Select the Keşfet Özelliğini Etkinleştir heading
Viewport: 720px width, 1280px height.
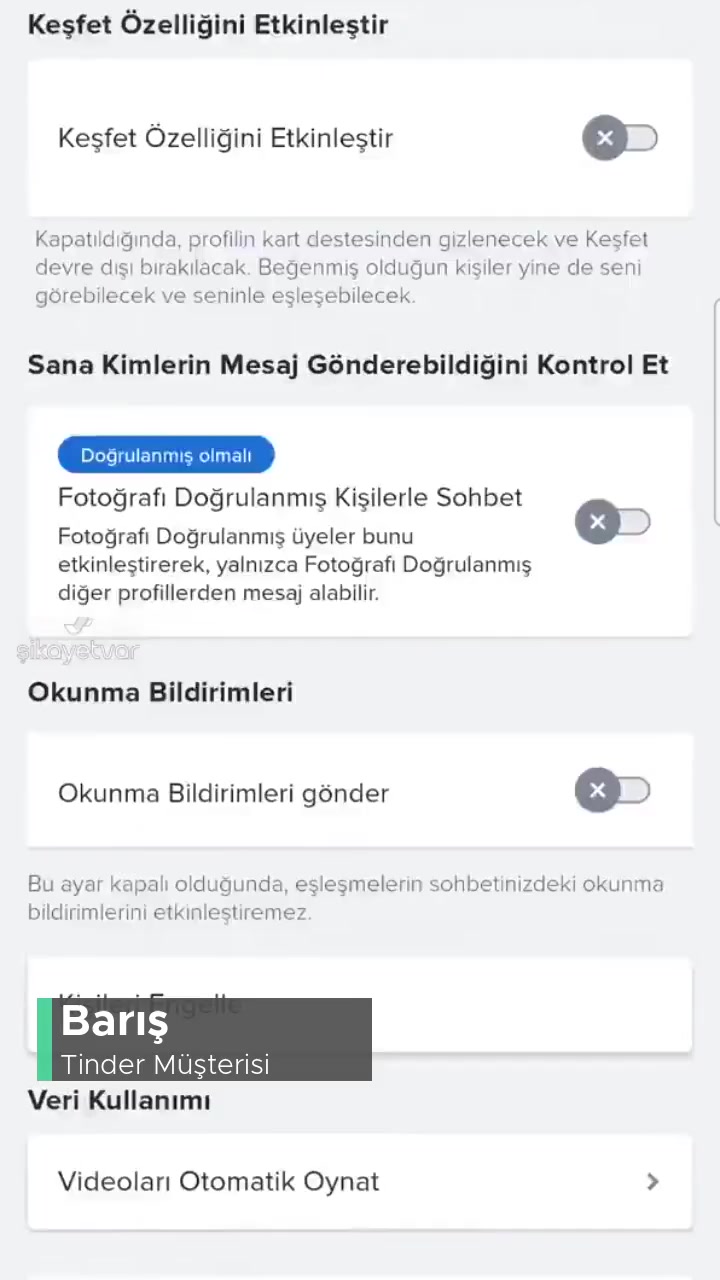[x=208, y=25]
